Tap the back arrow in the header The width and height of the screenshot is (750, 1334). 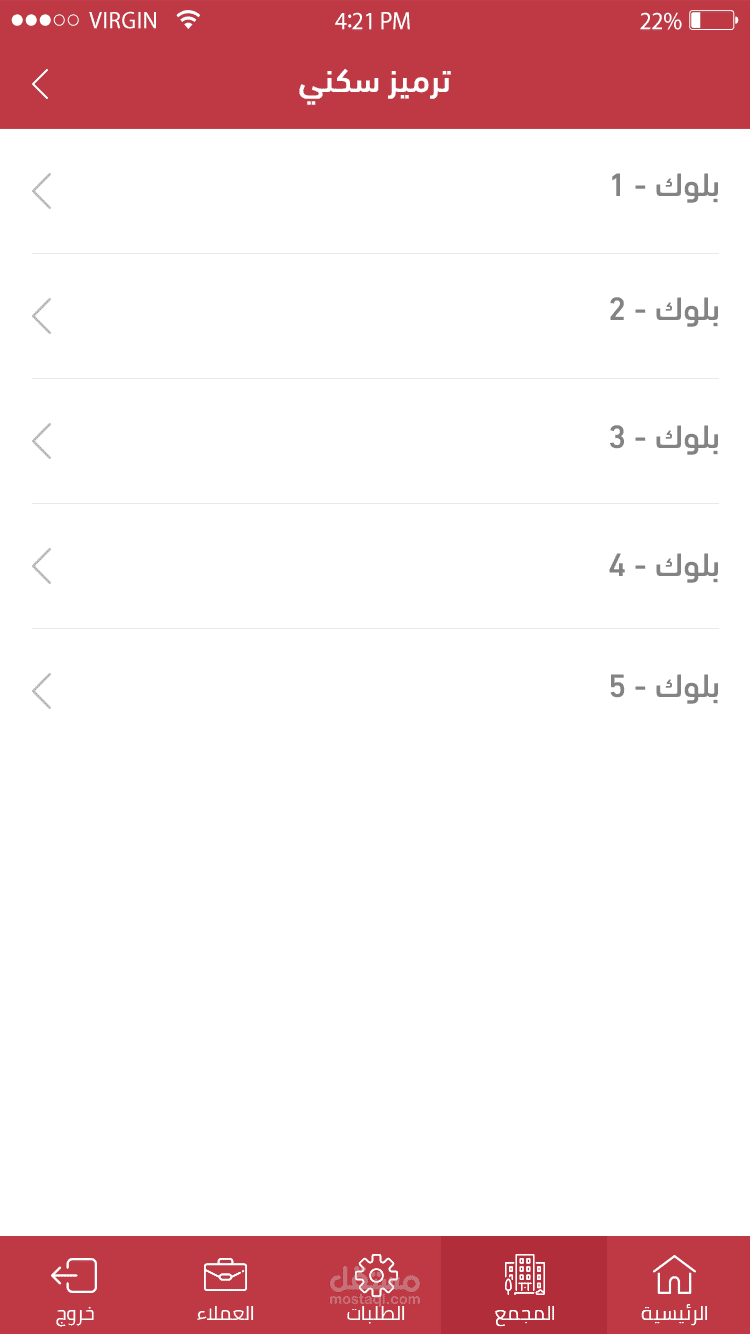tap(40, 84)
